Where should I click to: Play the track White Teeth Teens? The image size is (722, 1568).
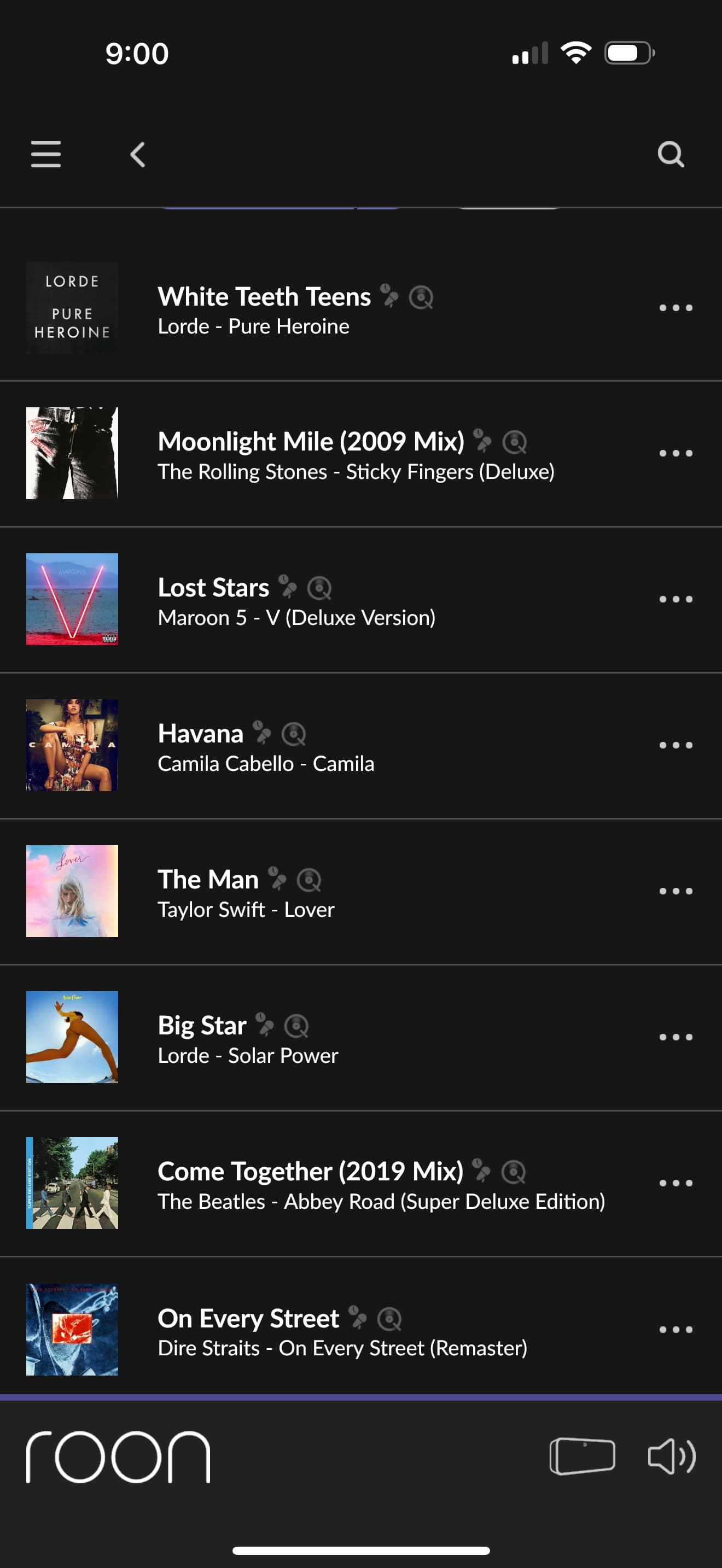pos(264,297)
